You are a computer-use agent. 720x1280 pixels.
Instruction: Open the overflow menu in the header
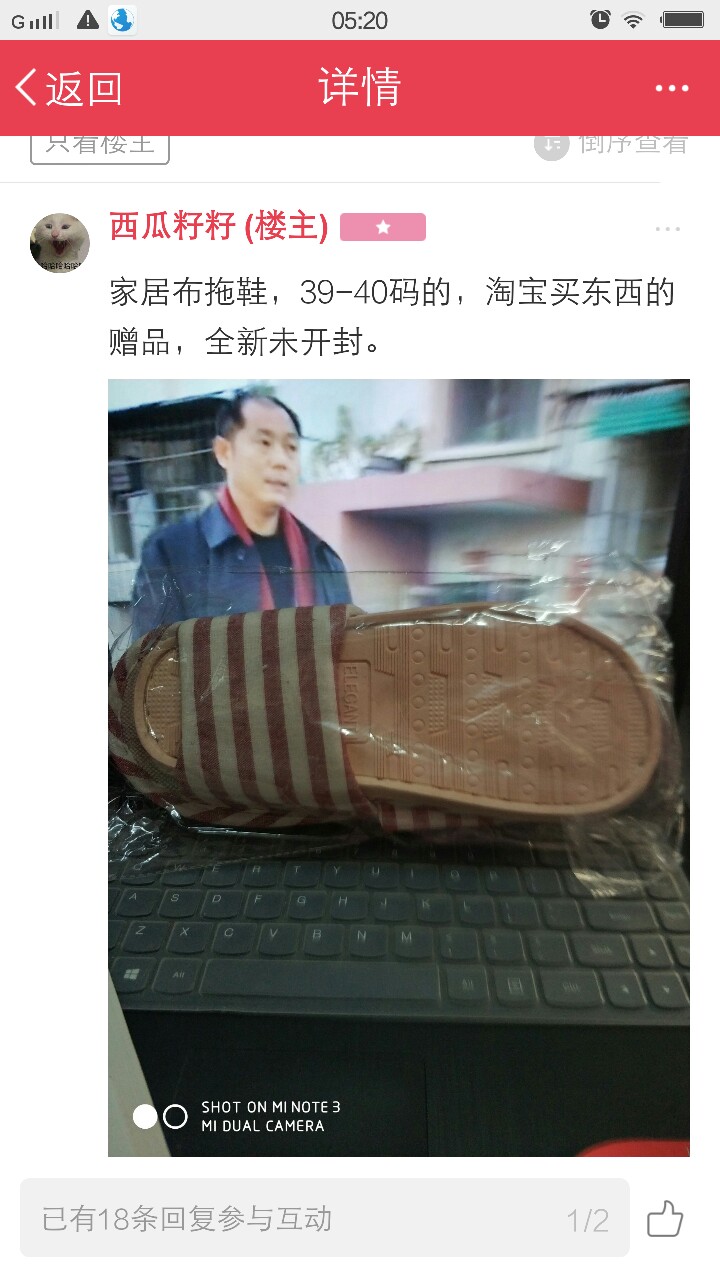(x=672, y=88)
